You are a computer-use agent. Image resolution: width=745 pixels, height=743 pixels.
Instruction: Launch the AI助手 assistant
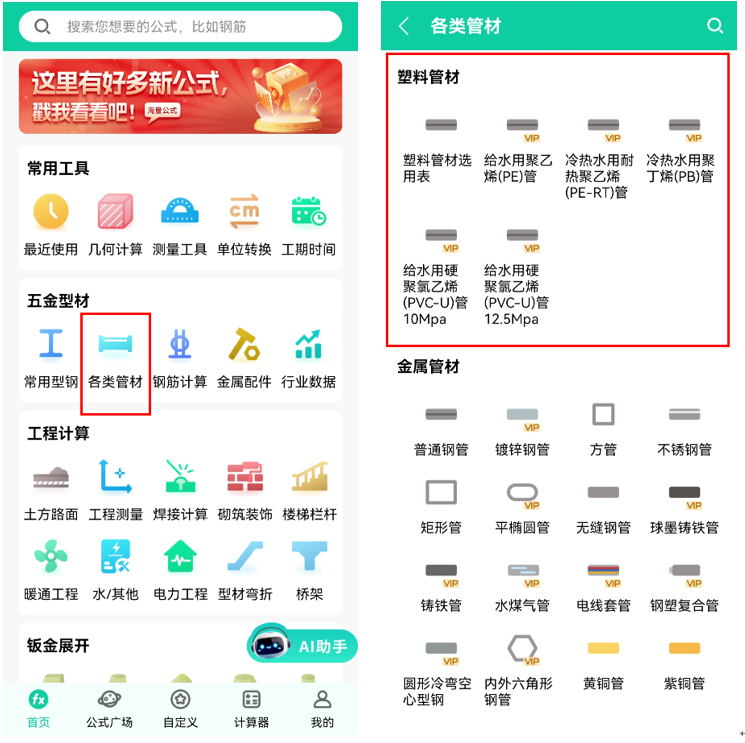(x=303, y=646)
